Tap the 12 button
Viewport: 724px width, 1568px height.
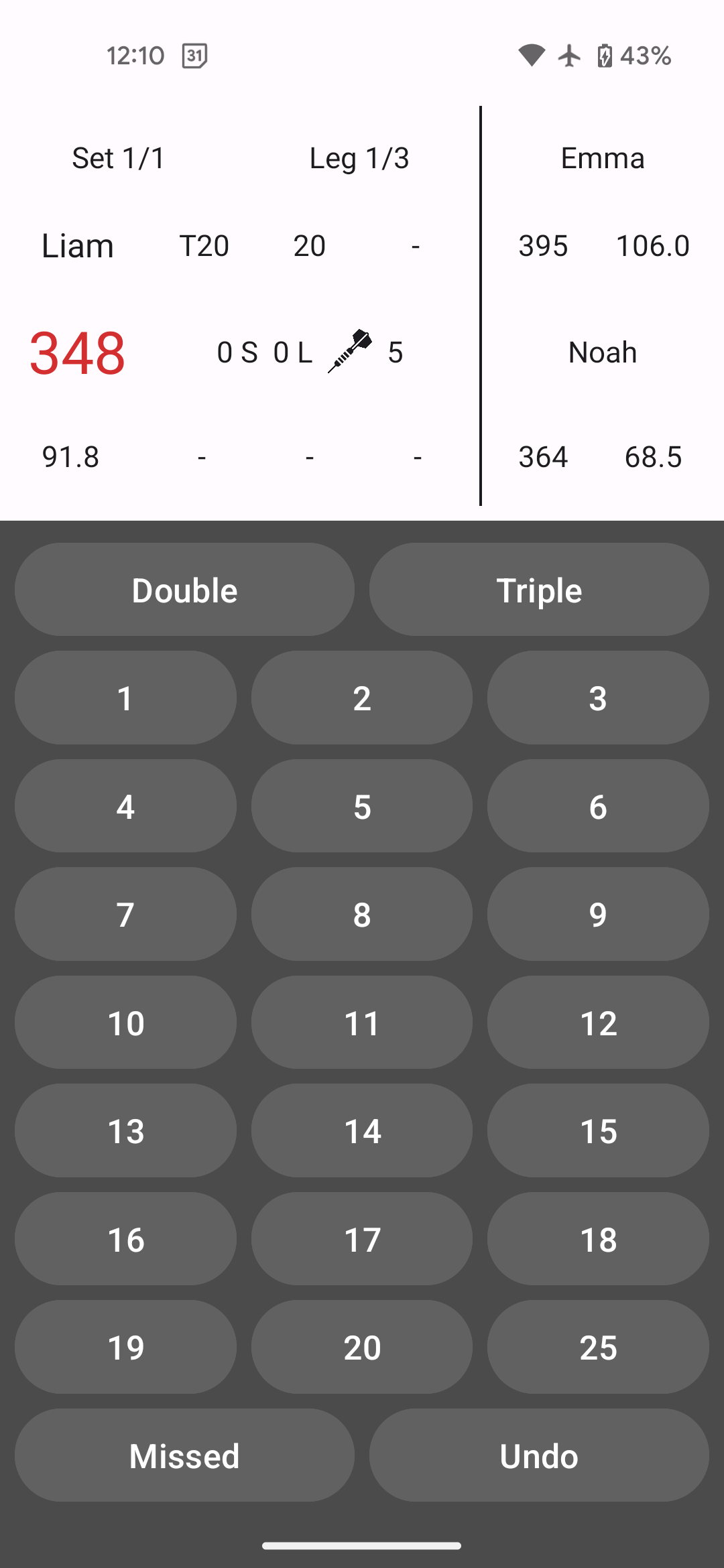coord(598,1023)
